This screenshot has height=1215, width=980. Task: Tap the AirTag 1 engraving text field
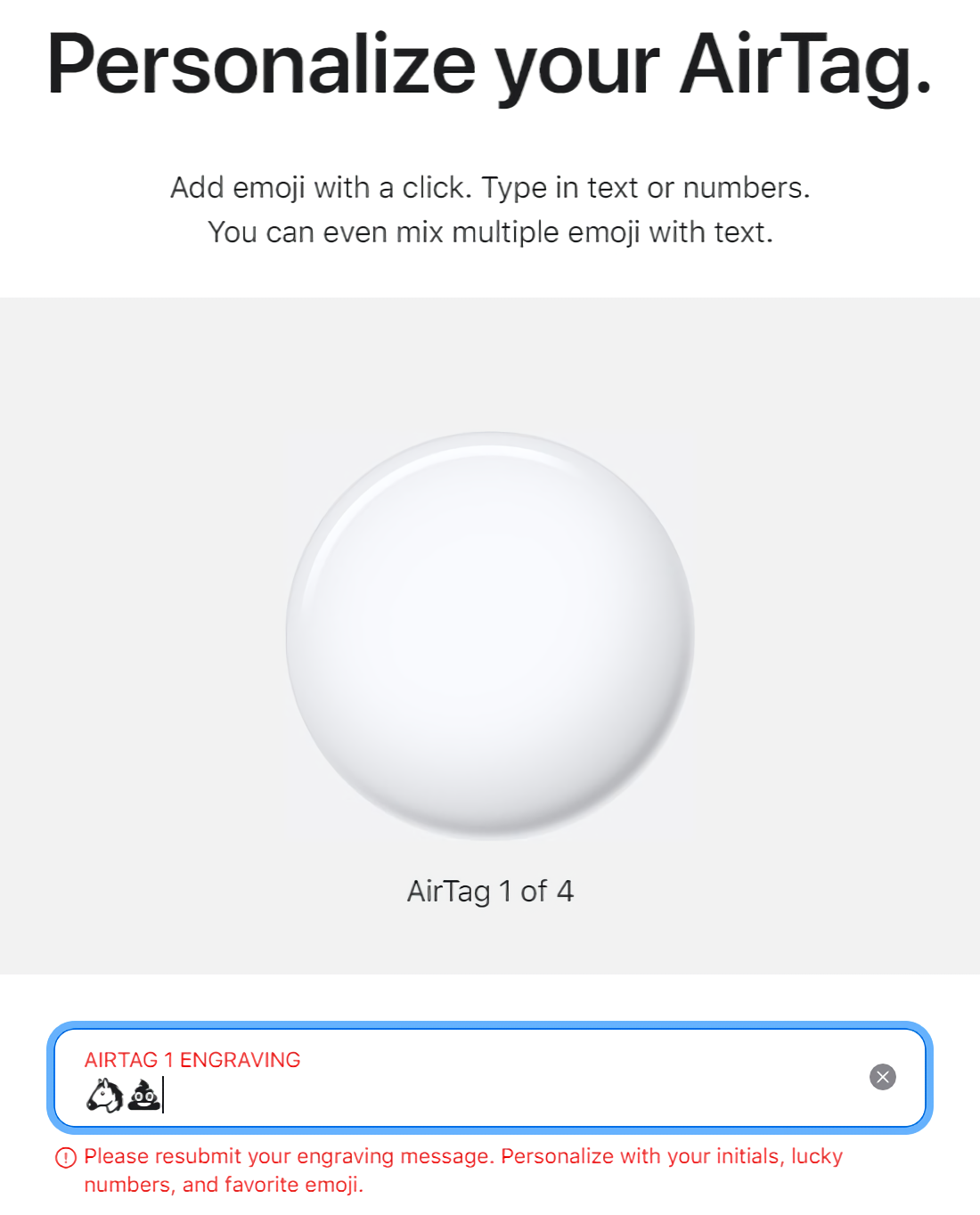point(463,1079)
